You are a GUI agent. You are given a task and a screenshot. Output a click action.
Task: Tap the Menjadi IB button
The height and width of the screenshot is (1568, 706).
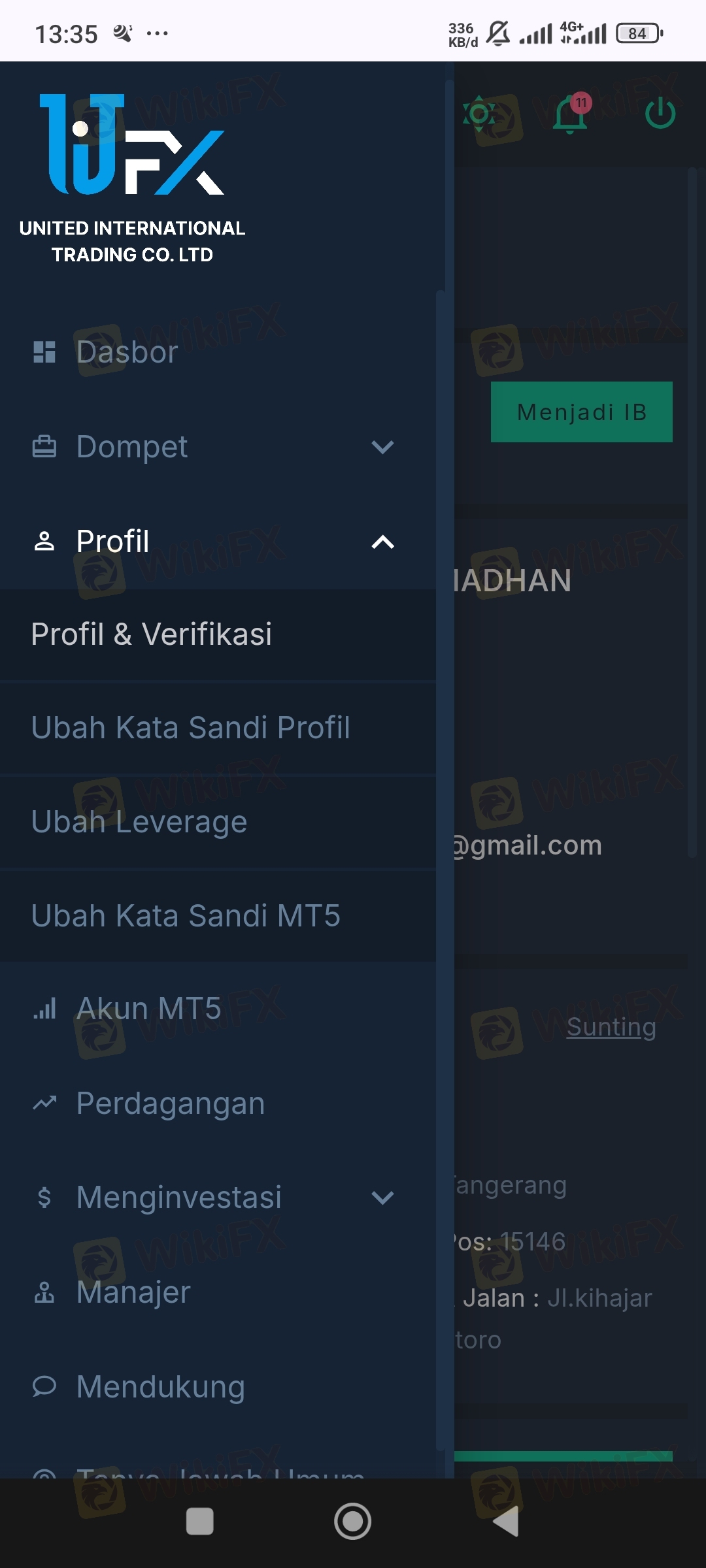tap(582, 412)
